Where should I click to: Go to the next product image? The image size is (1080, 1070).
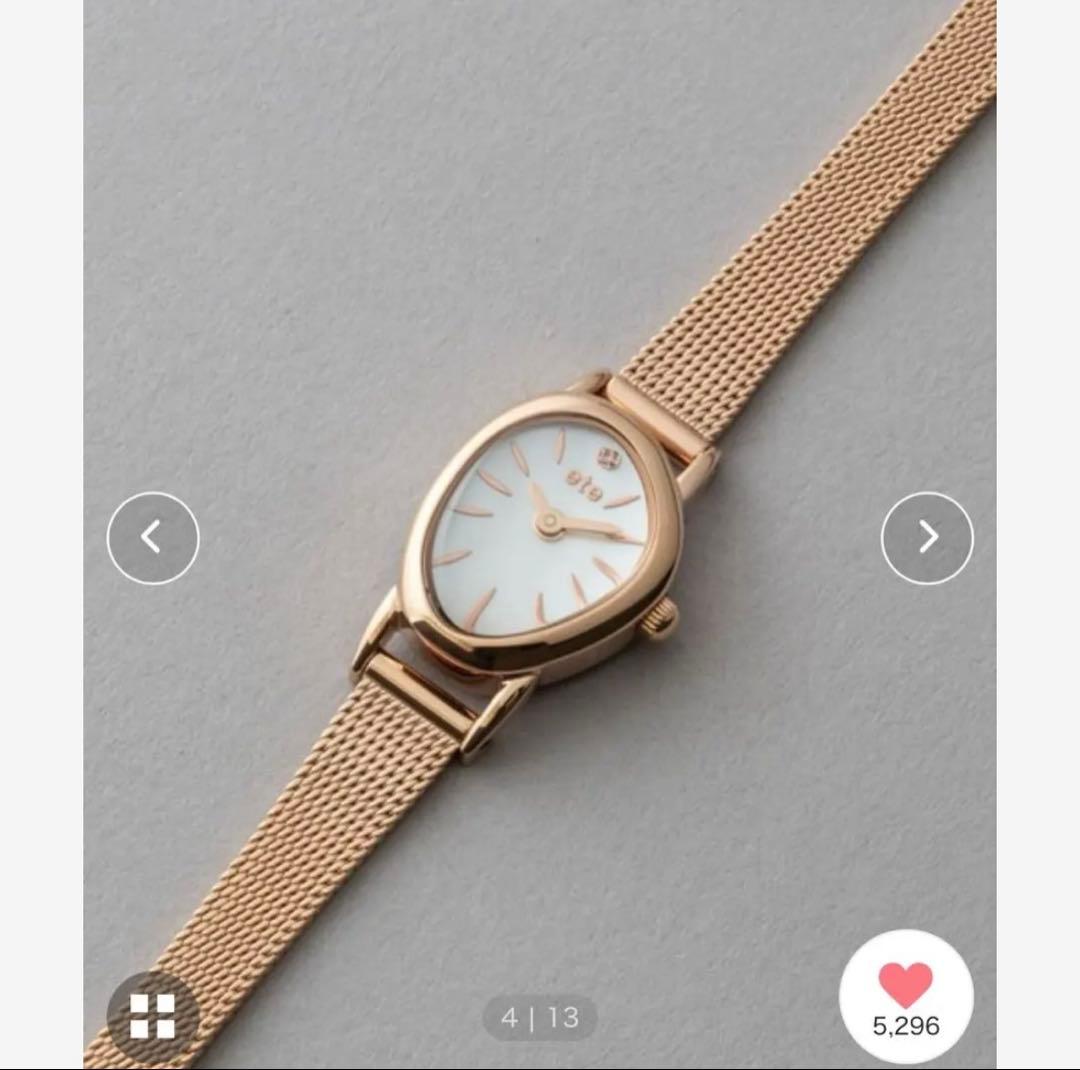coord(927,538)
